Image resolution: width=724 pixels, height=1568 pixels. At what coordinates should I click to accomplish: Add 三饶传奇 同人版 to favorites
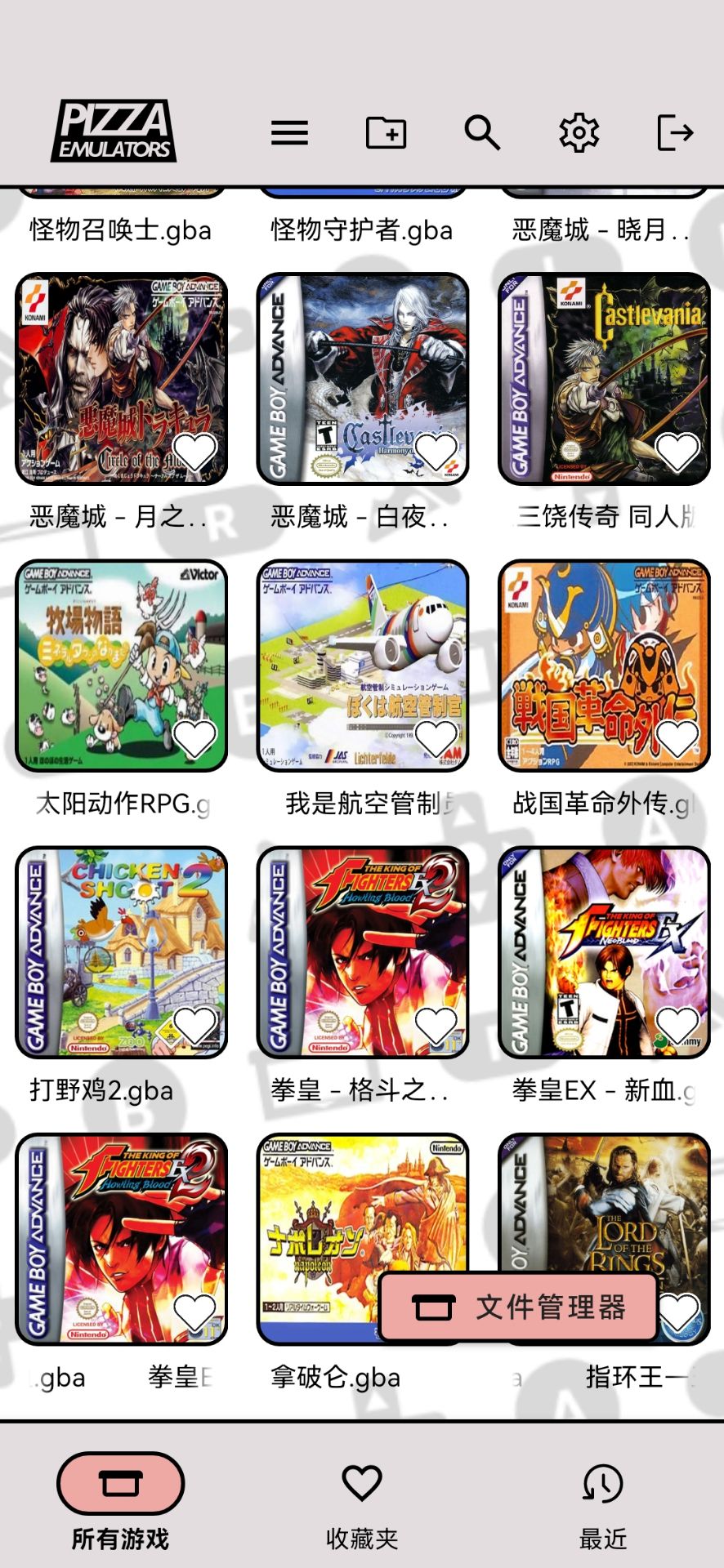pyautogui.click(x=677, y=452)
